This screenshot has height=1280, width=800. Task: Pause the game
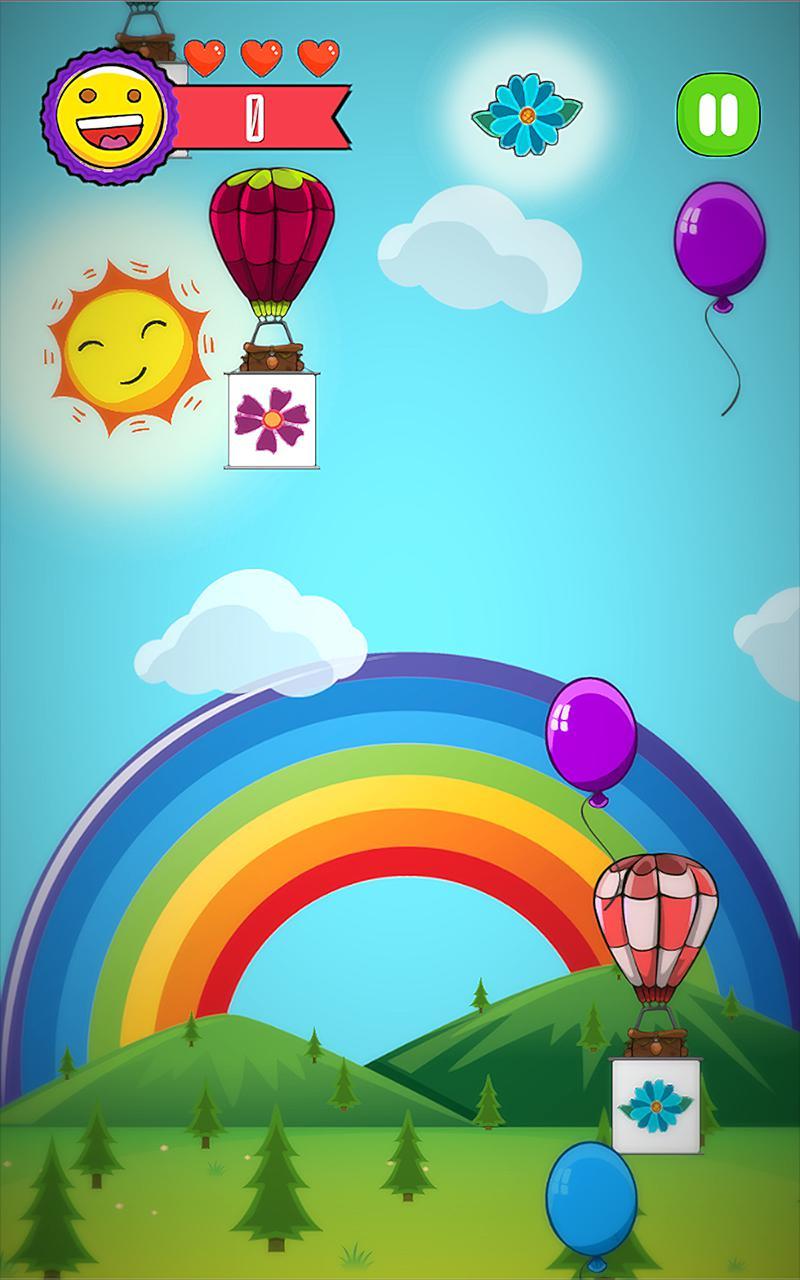pos(718,114)
